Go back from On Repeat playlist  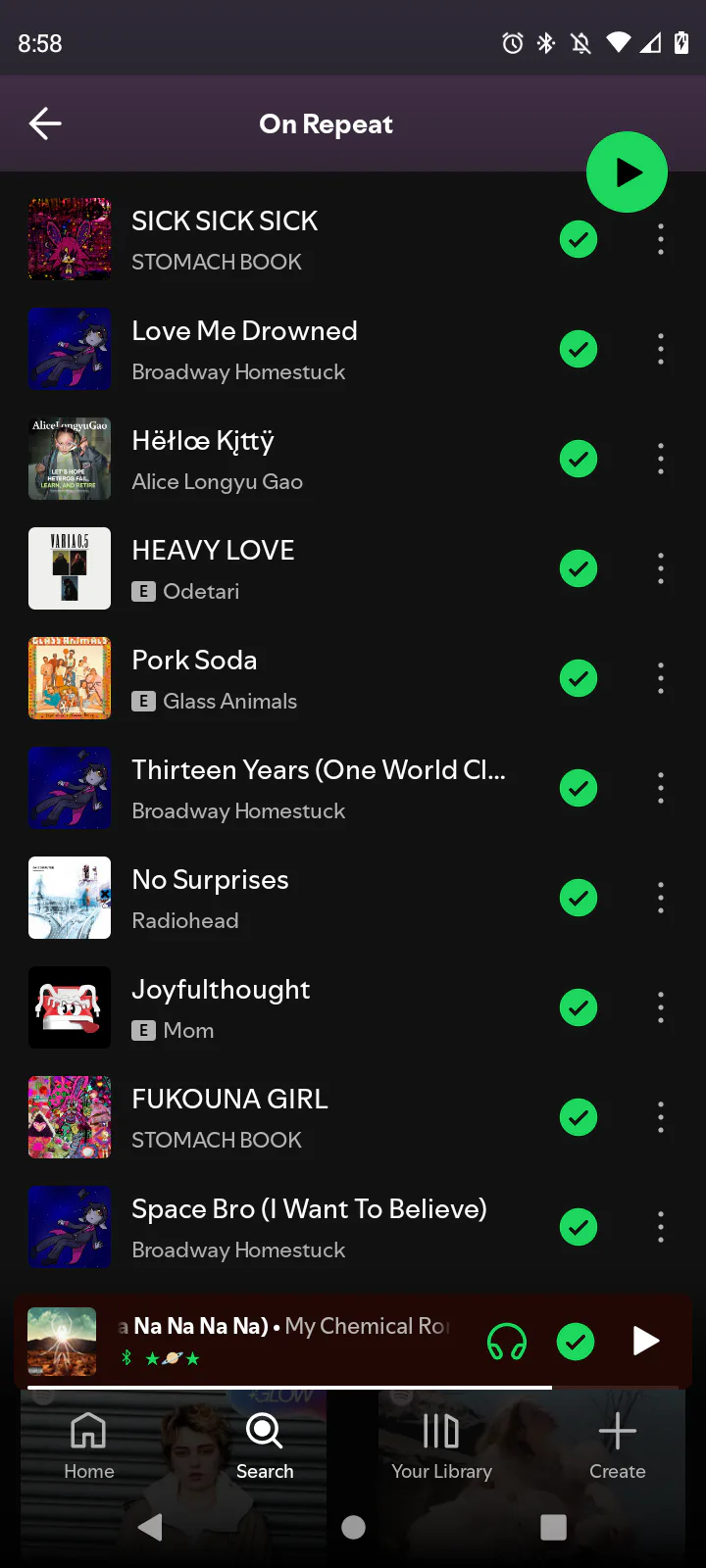tap(45, 123)
